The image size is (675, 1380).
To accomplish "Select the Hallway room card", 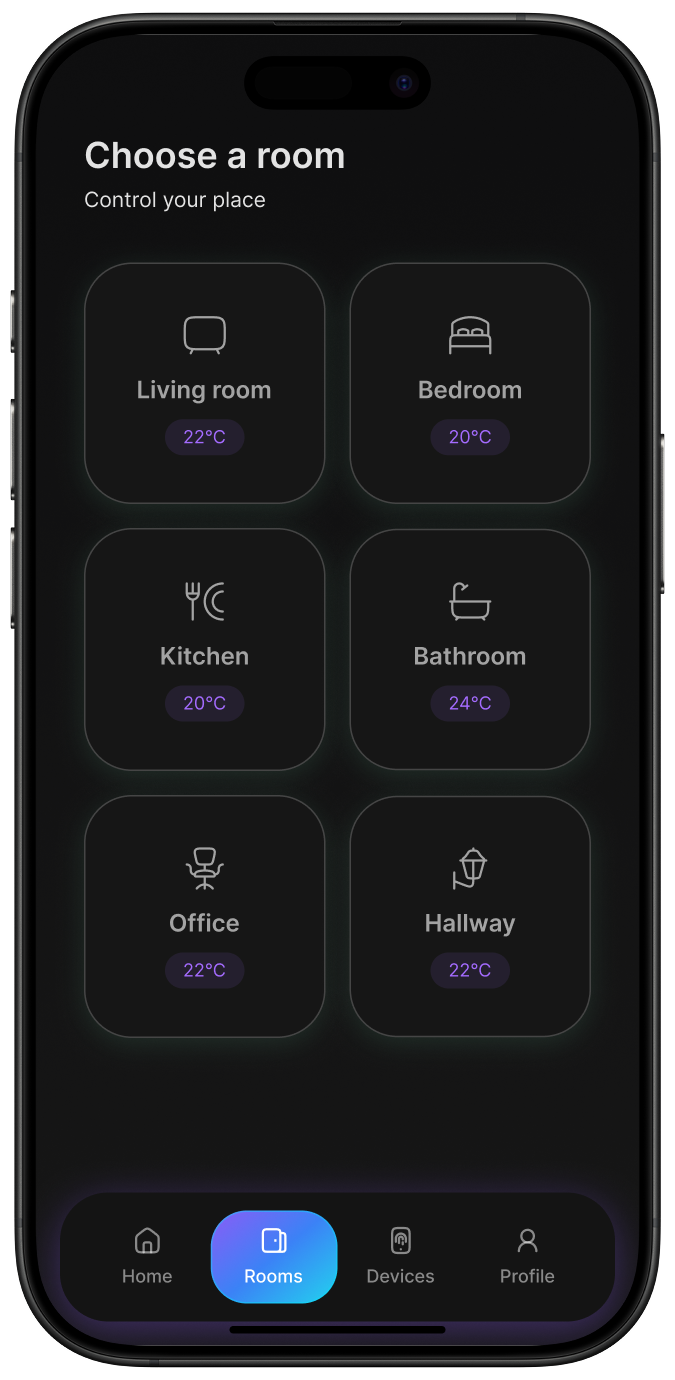I will (470, 916).
